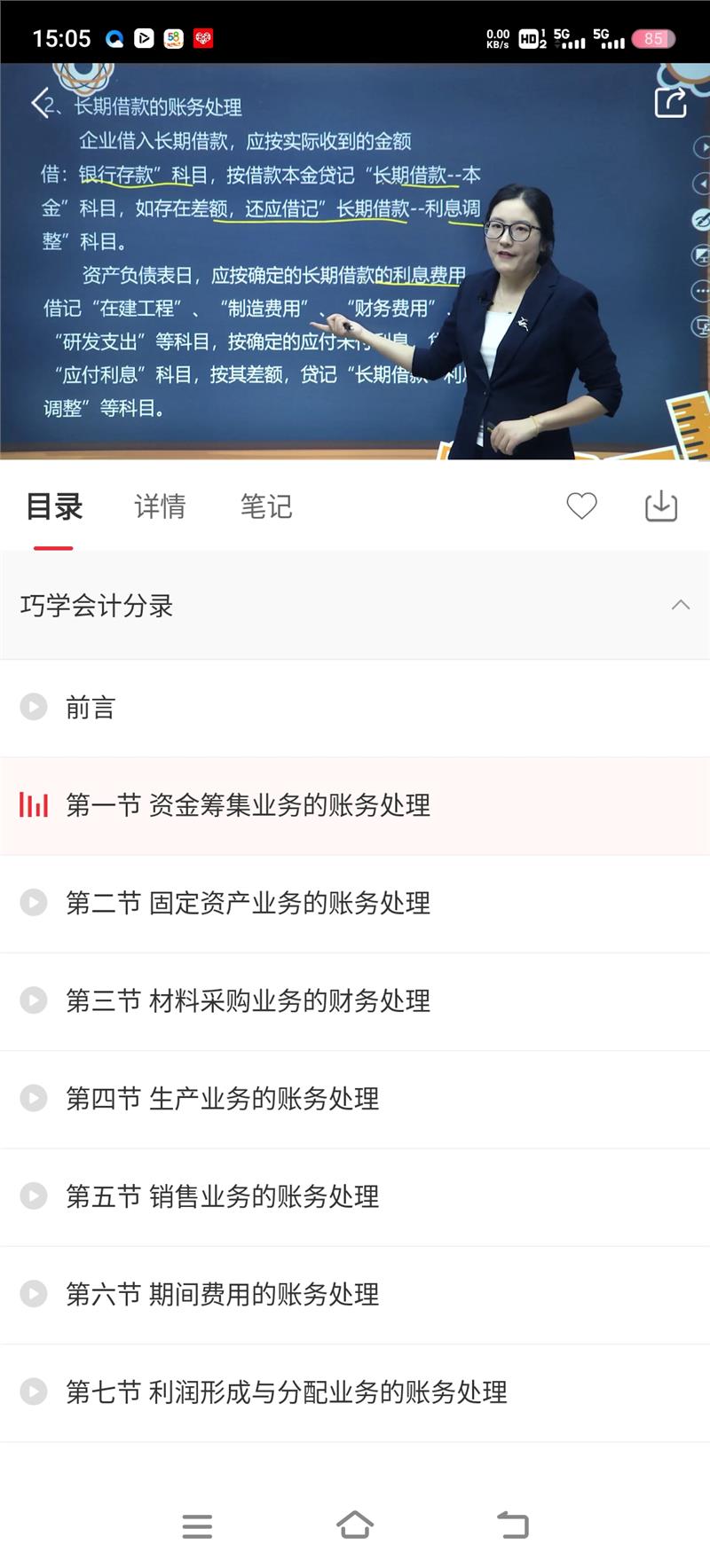Viewport: 710px width, 1568px height.
Task: Go to the system home screen
Action: (x=355, y=1525)
